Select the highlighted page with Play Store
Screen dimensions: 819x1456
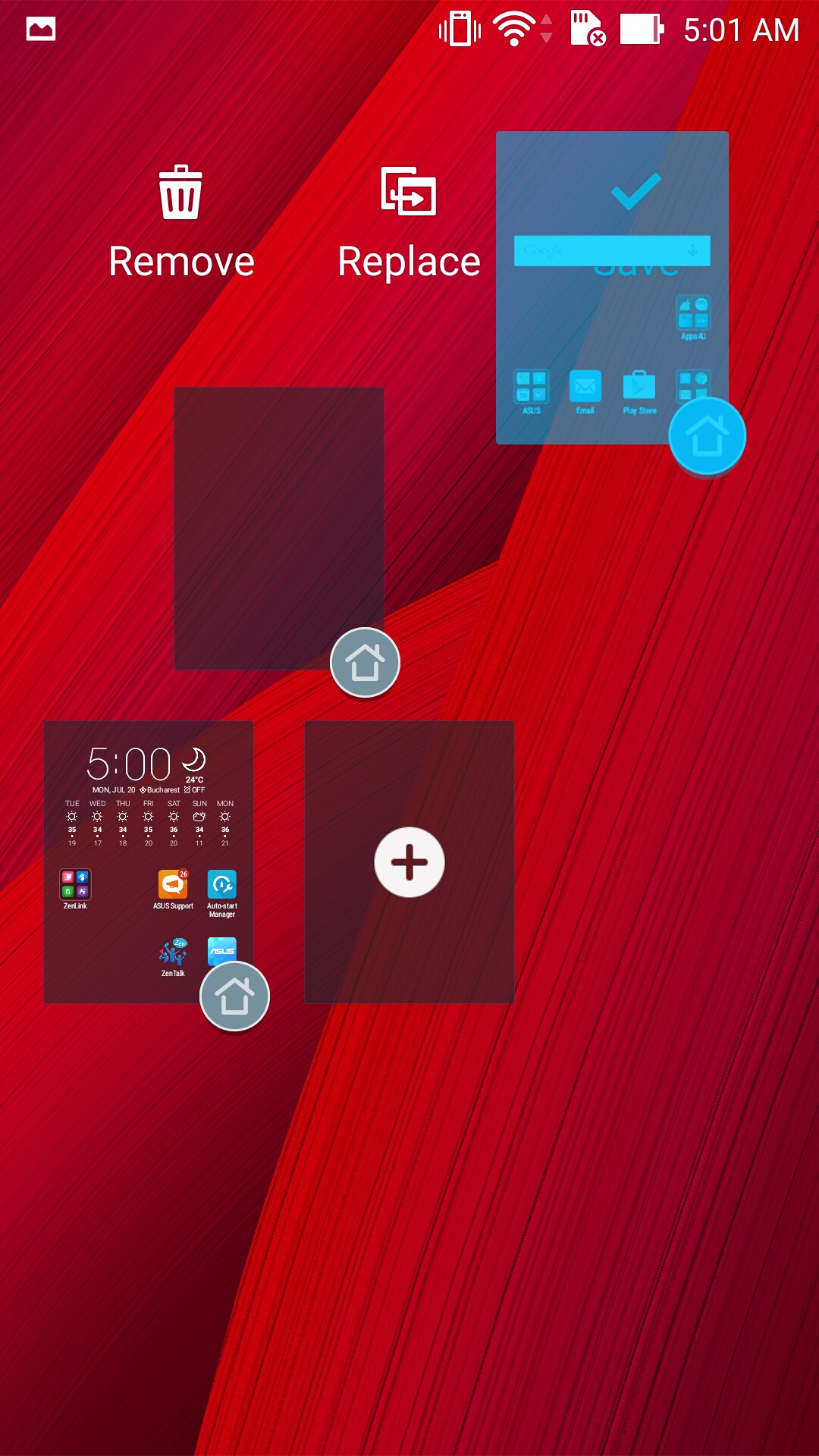(612, 287)
